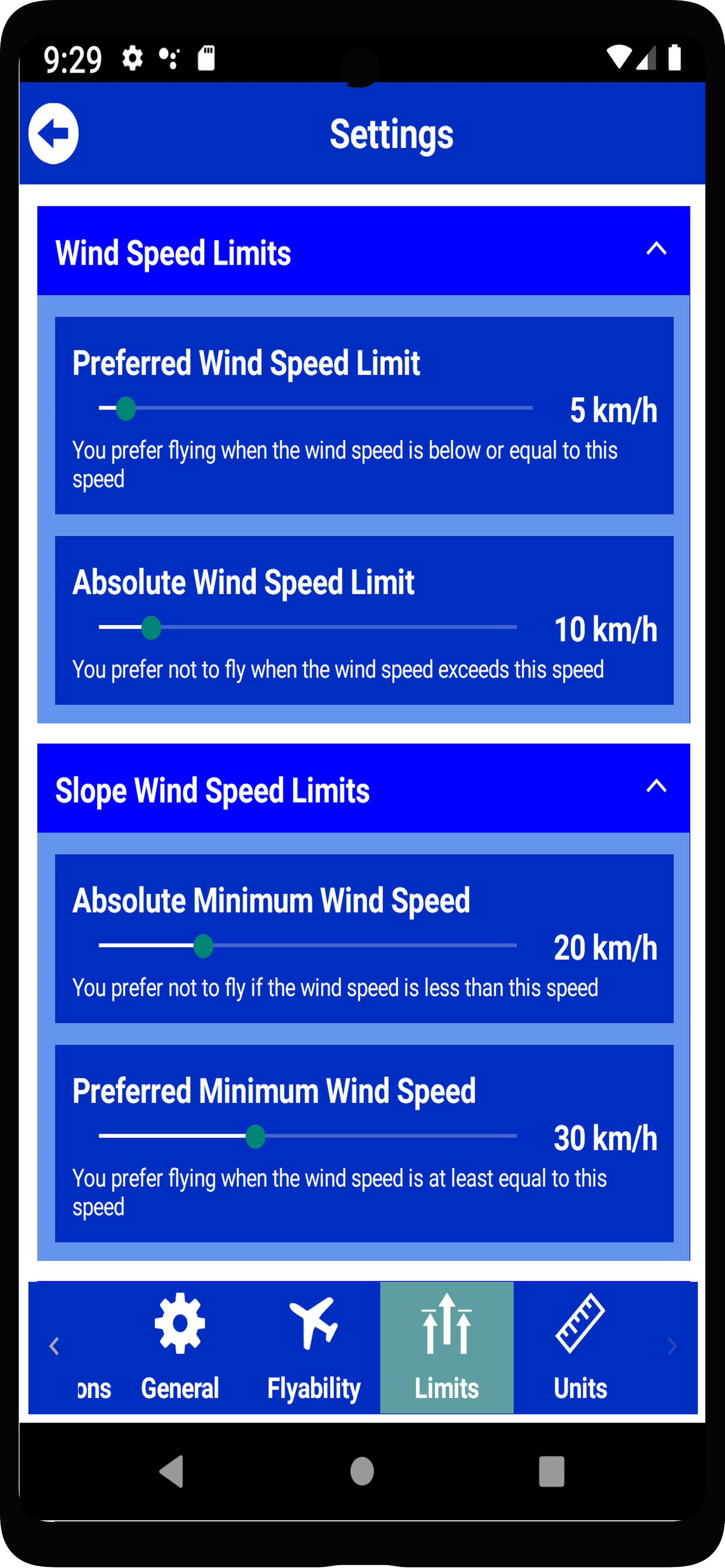725x1568 pixels.
Task: Click the right chevron in bottom navigation
Action: point(672,1346)
